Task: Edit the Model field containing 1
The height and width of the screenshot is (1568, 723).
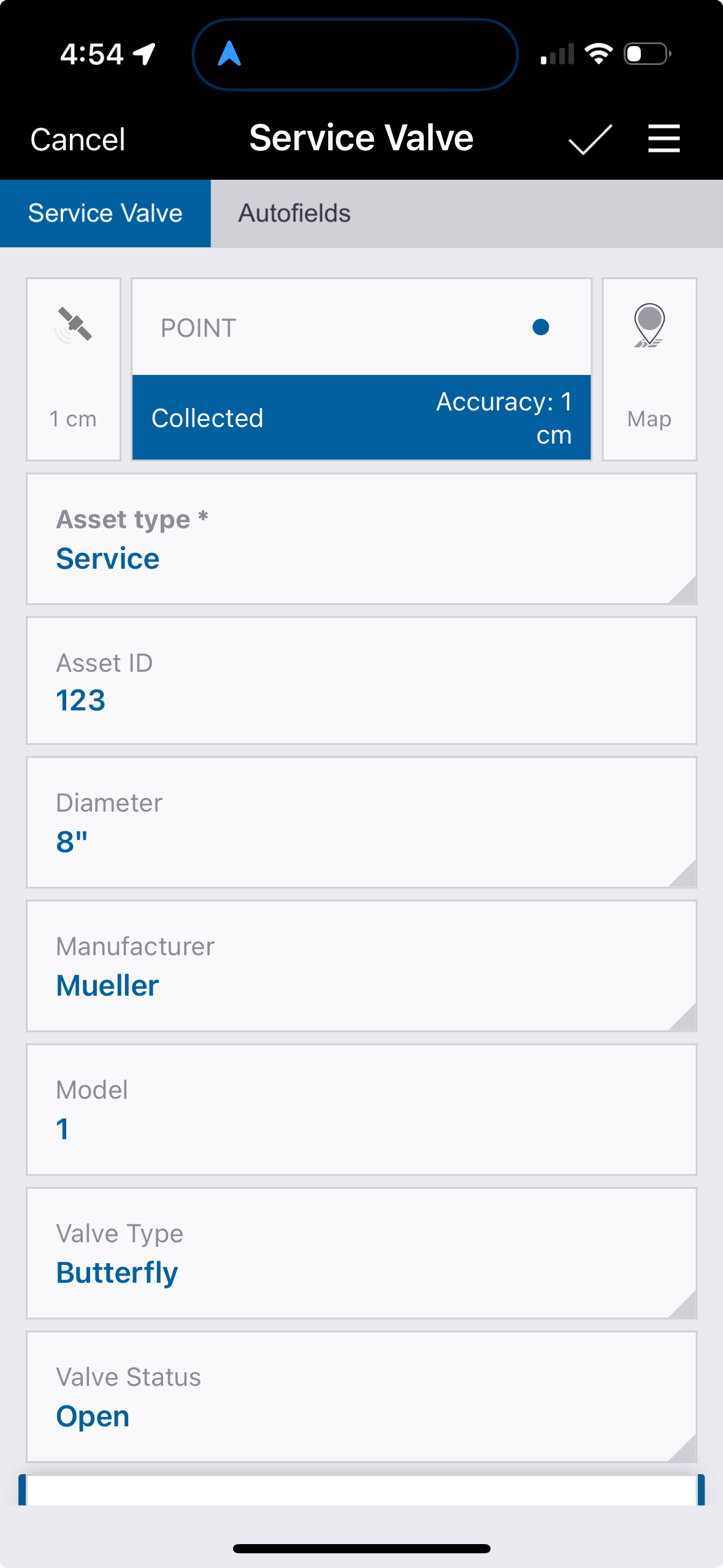Action: tap(361, 1109)
